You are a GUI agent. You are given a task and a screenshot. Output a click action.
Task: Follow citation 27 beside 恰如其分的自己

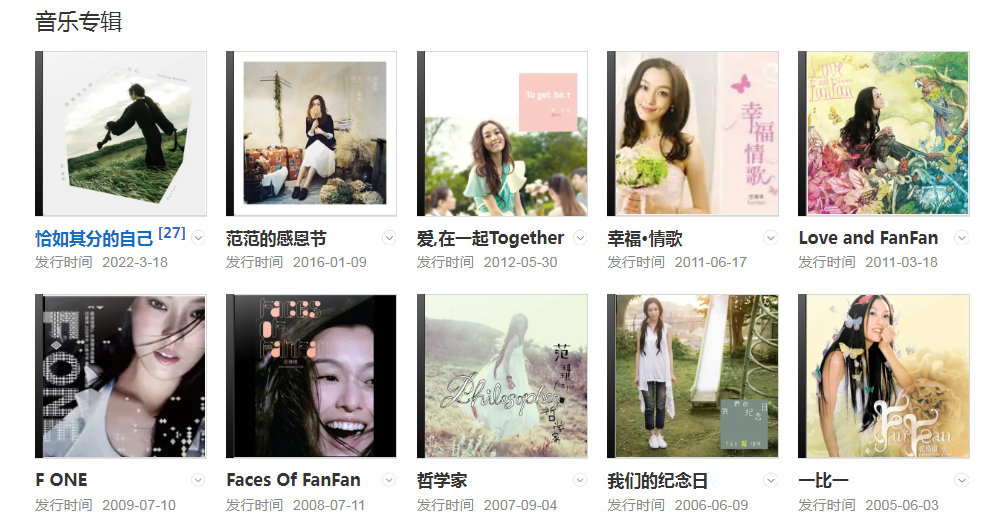(x=172, y=233)
